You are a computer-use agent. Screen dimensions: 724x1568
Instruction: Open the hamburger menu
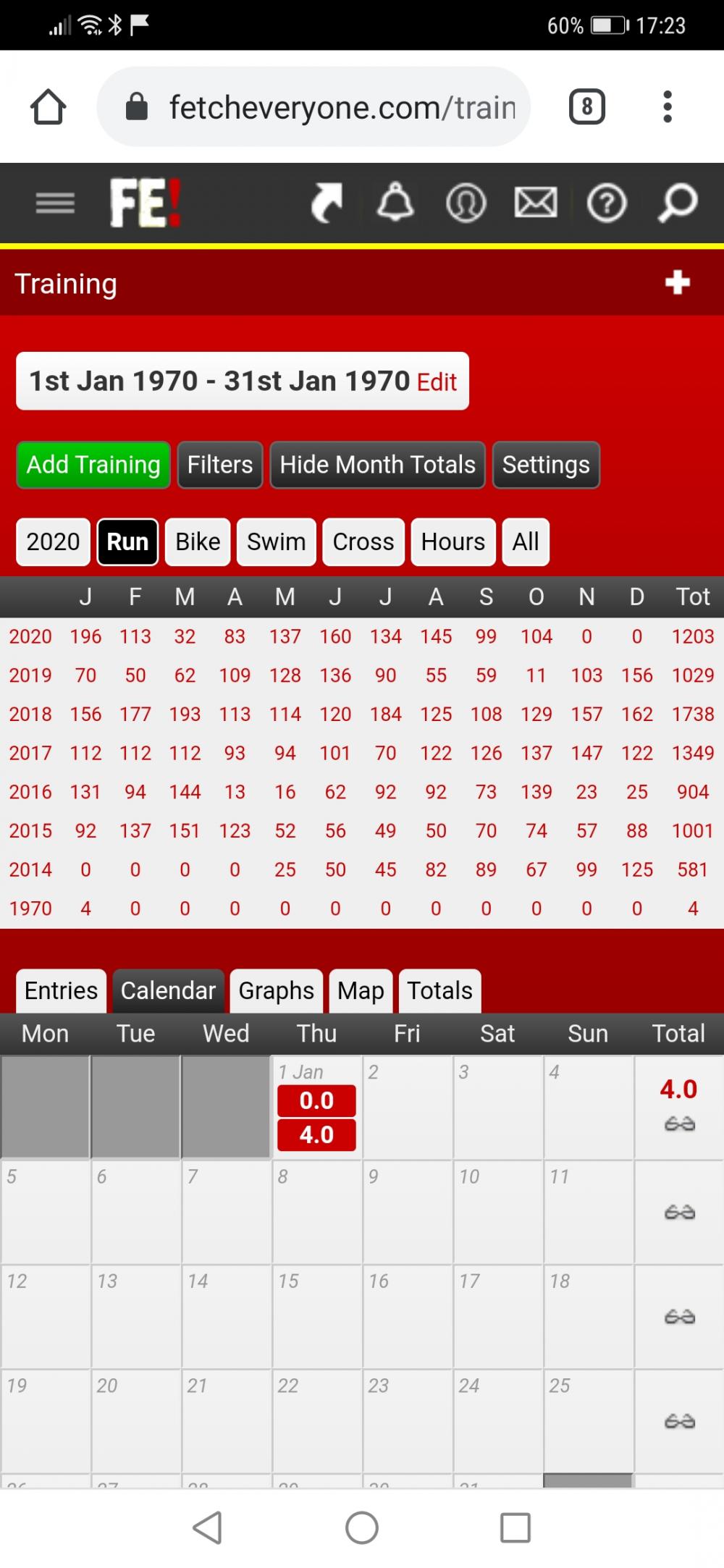point(55,203)
